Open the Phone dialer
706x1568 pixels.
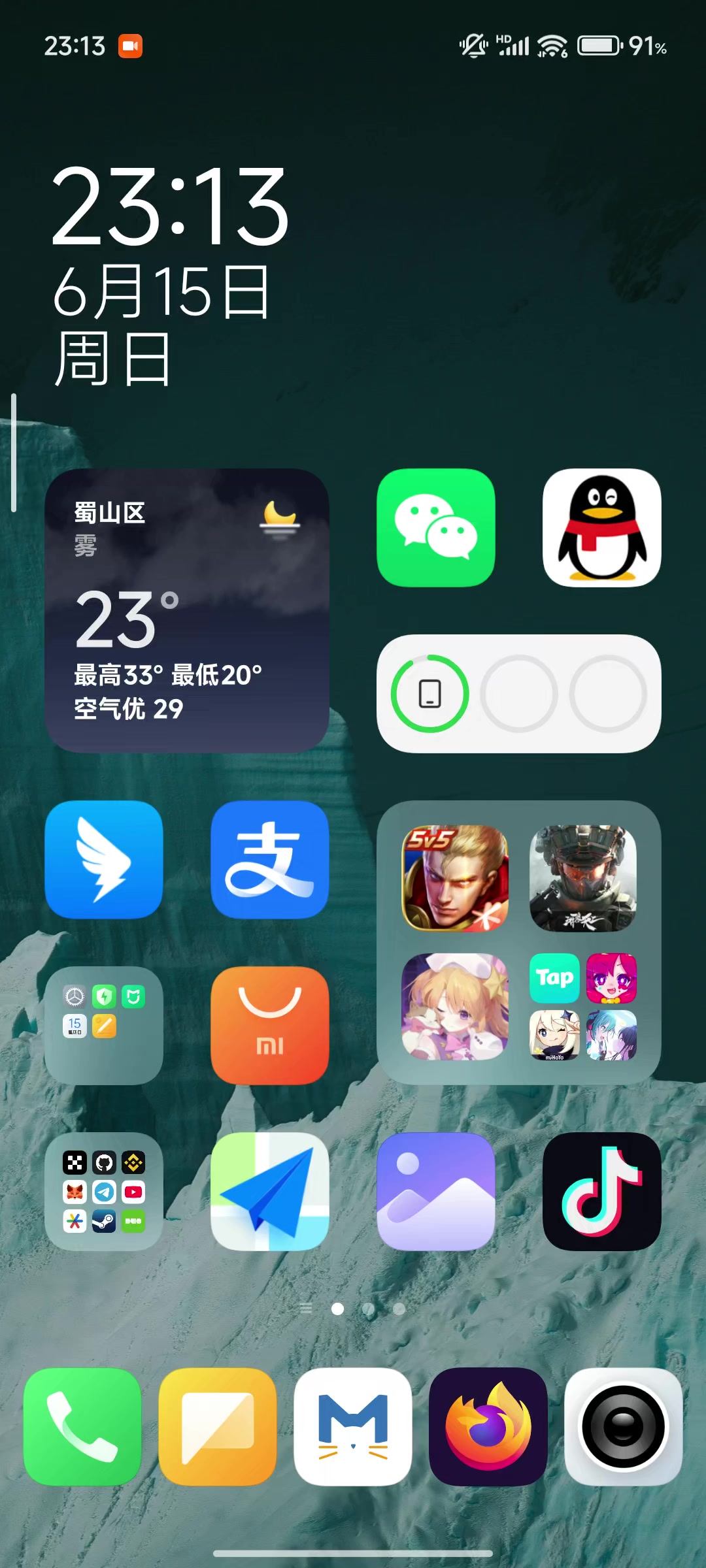coord(82,1427)
